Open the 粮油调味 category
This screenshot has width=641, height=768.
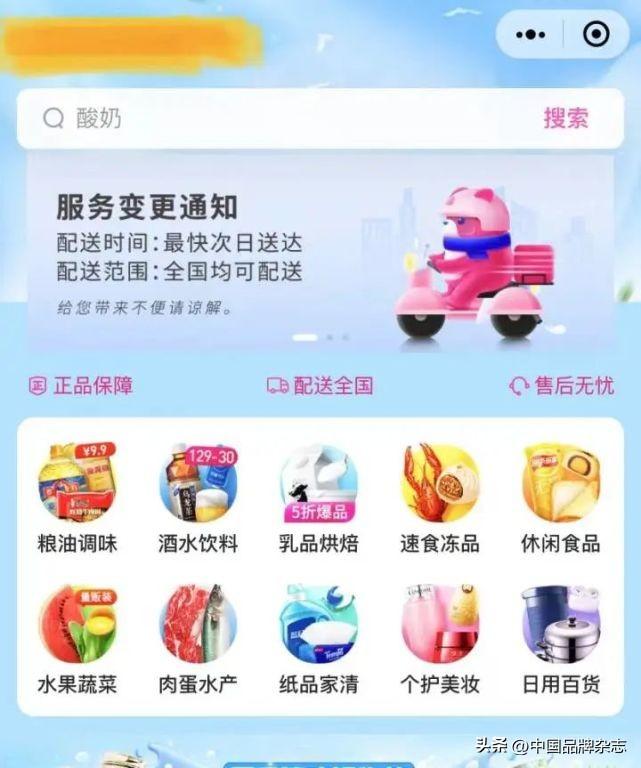point(77,499)
